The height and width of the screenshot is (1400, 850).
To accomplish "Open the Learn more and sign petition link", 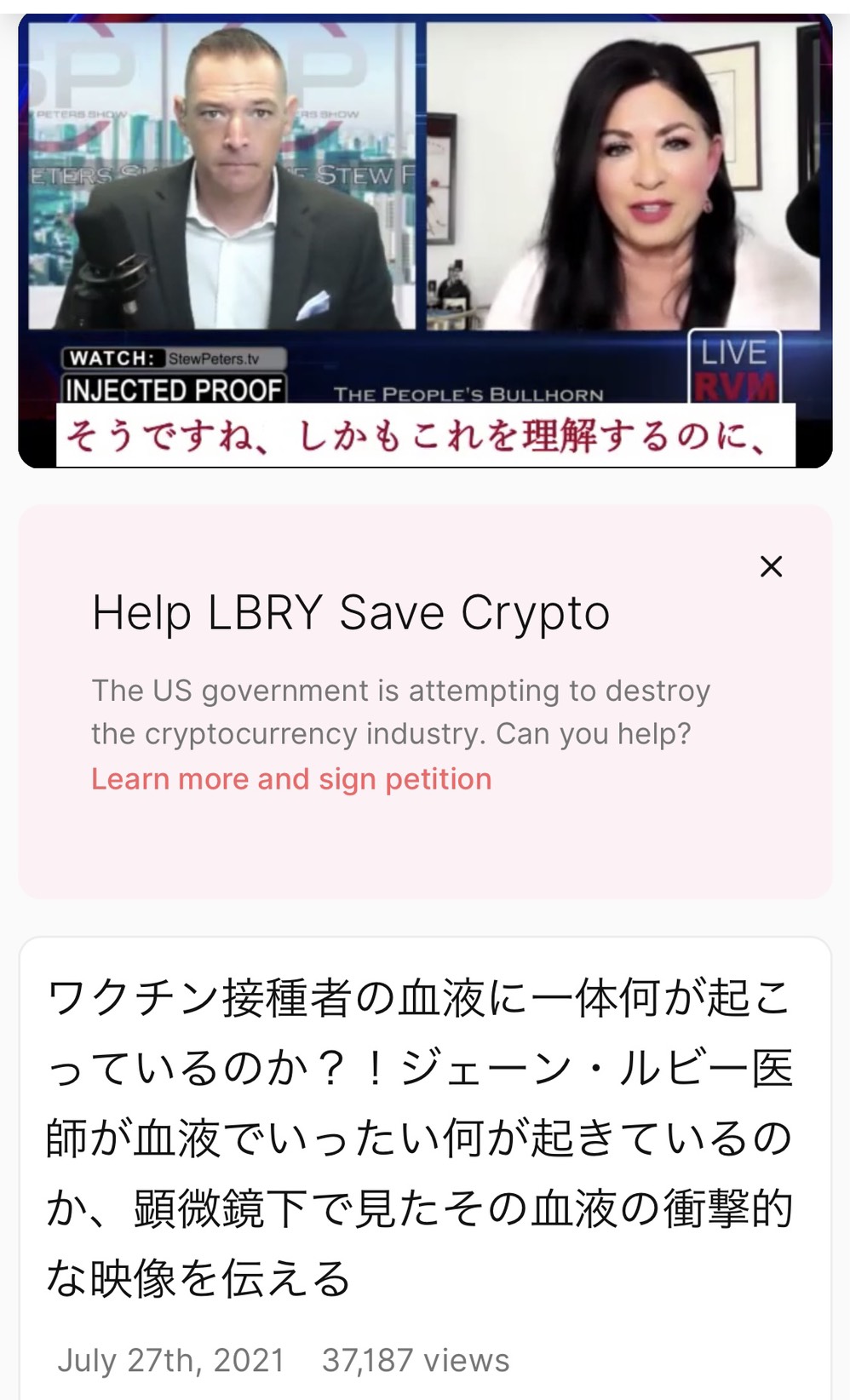I will pyautogui.click(x=291, y=779).
